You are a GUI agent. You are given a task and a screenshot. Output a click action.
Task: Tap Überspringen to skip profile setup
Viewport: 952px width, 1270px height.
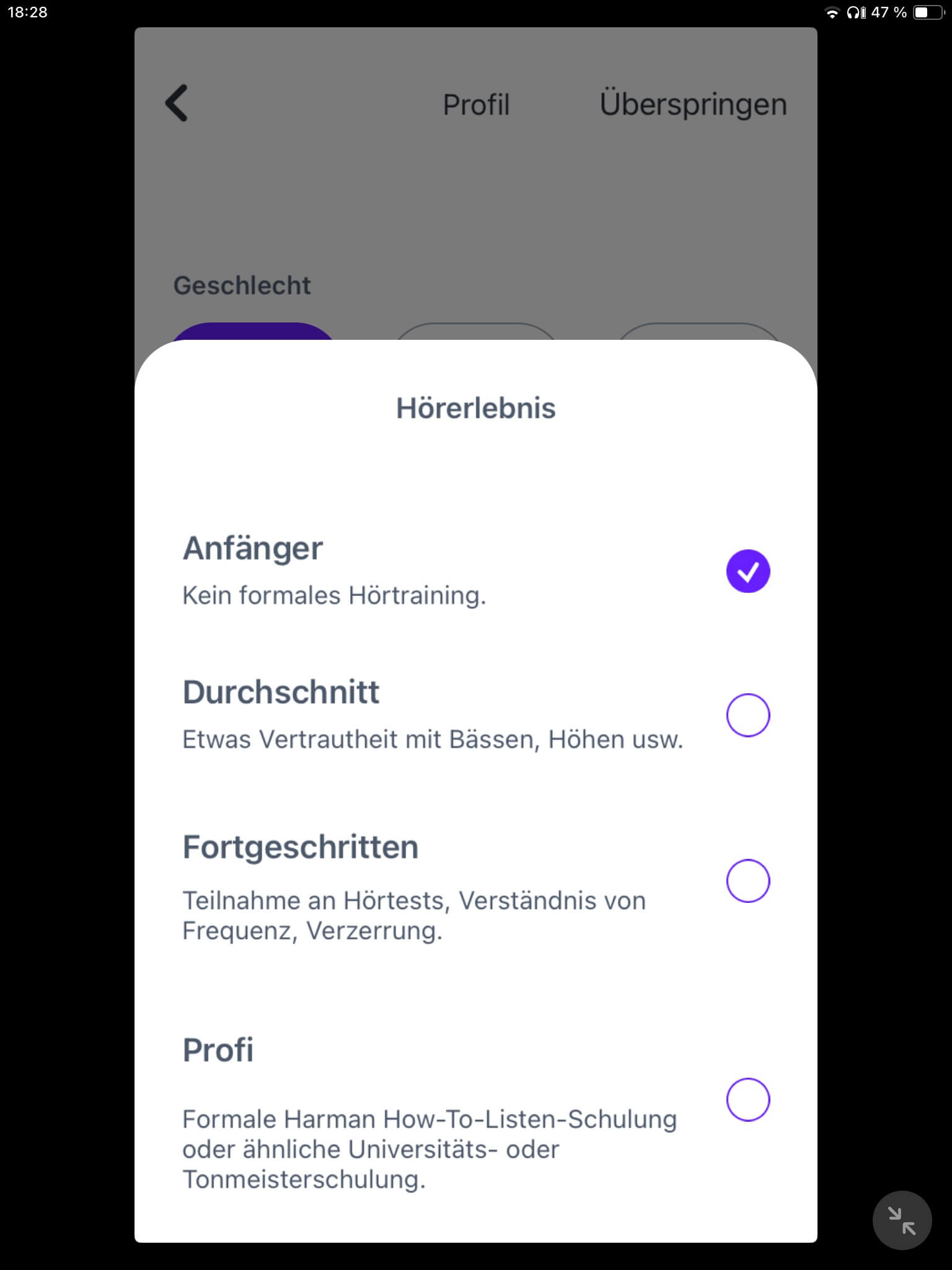[x=692, y=104]
